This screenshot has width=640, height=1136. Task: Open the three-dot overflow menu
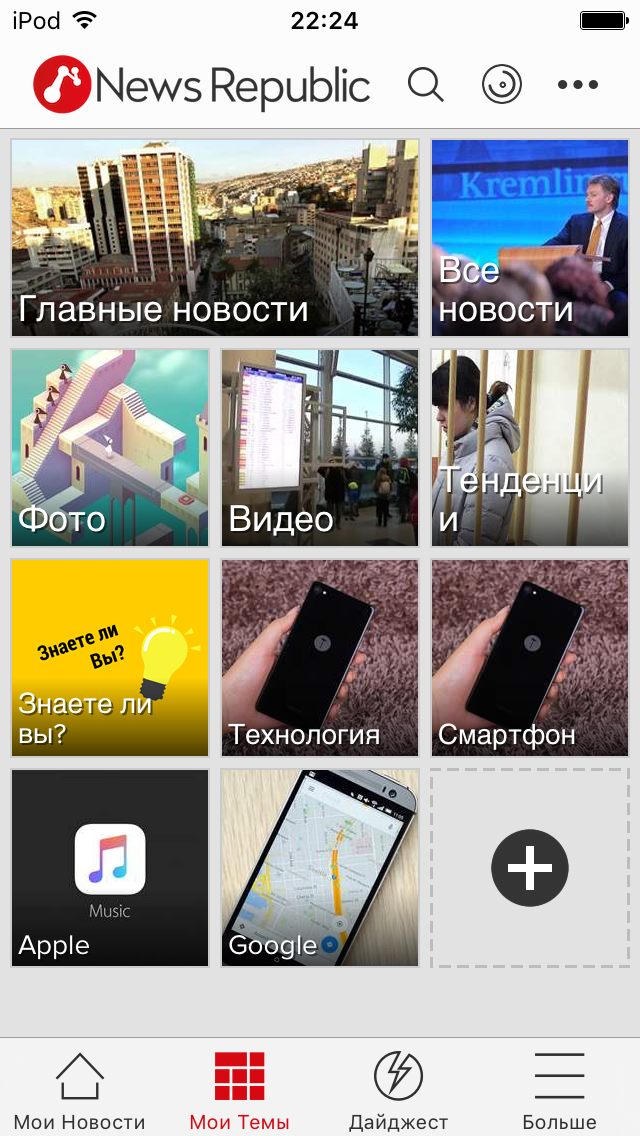pyautogui.click(x=578, y=85)
